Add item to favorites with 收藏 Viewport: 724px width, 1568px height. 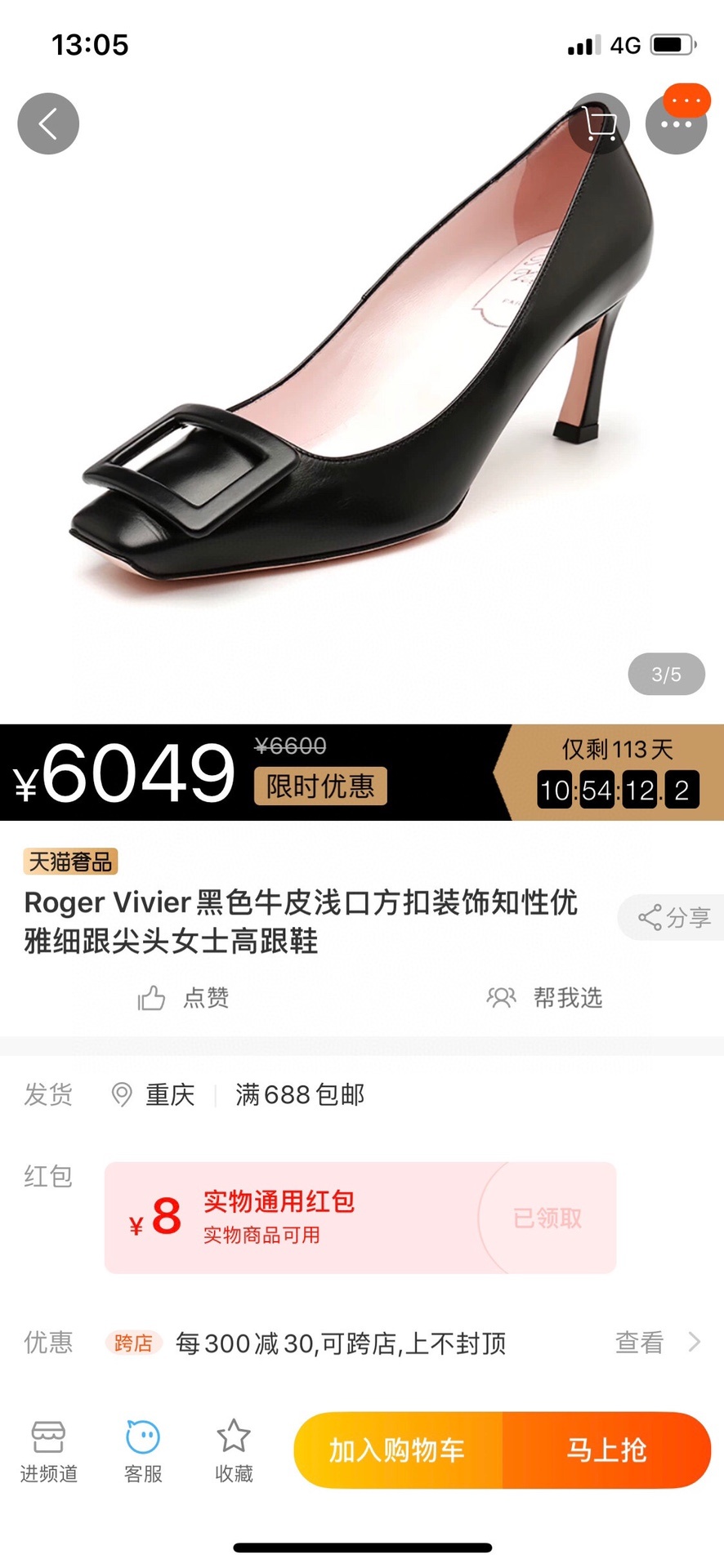(x=234, y=1451)
